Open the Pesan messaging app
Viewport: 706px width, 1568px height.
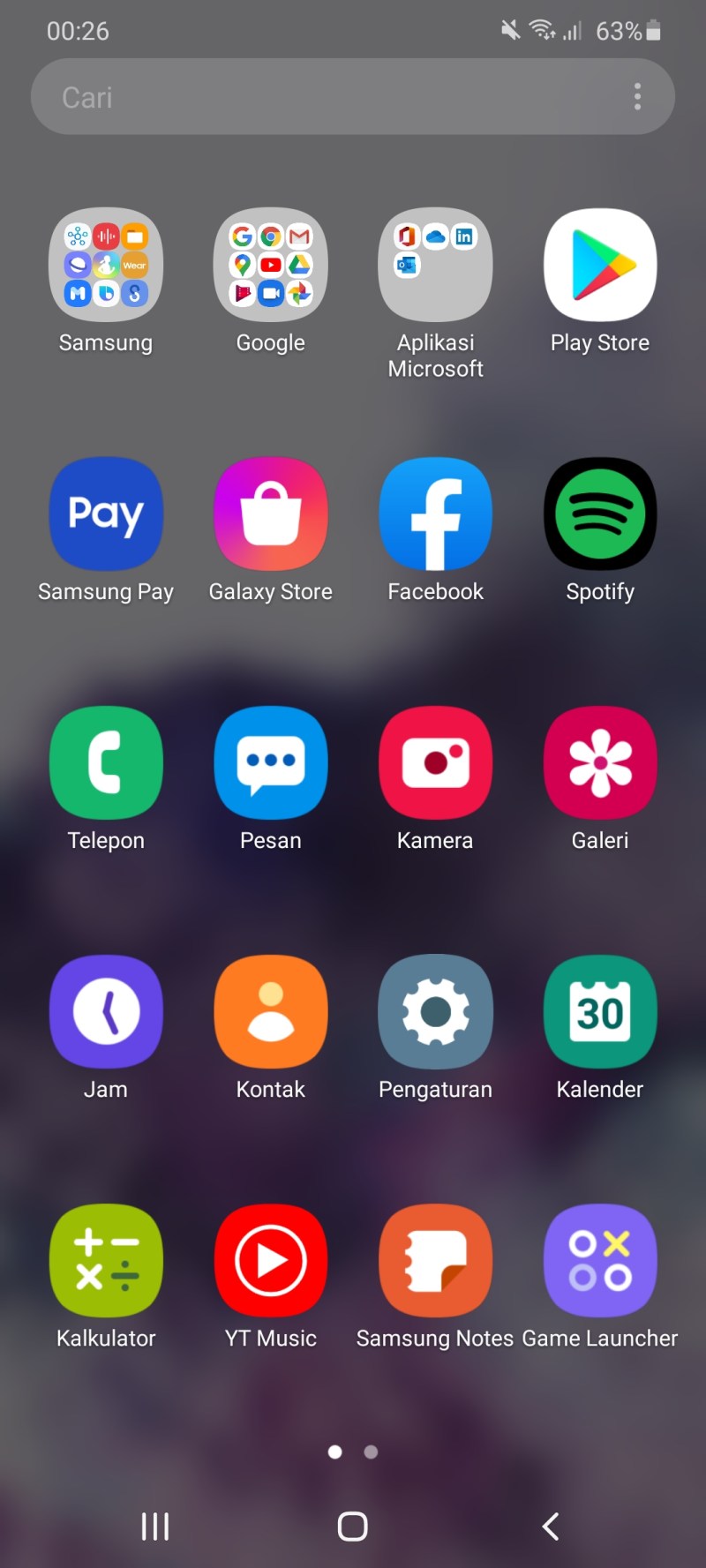click(271, 762)
